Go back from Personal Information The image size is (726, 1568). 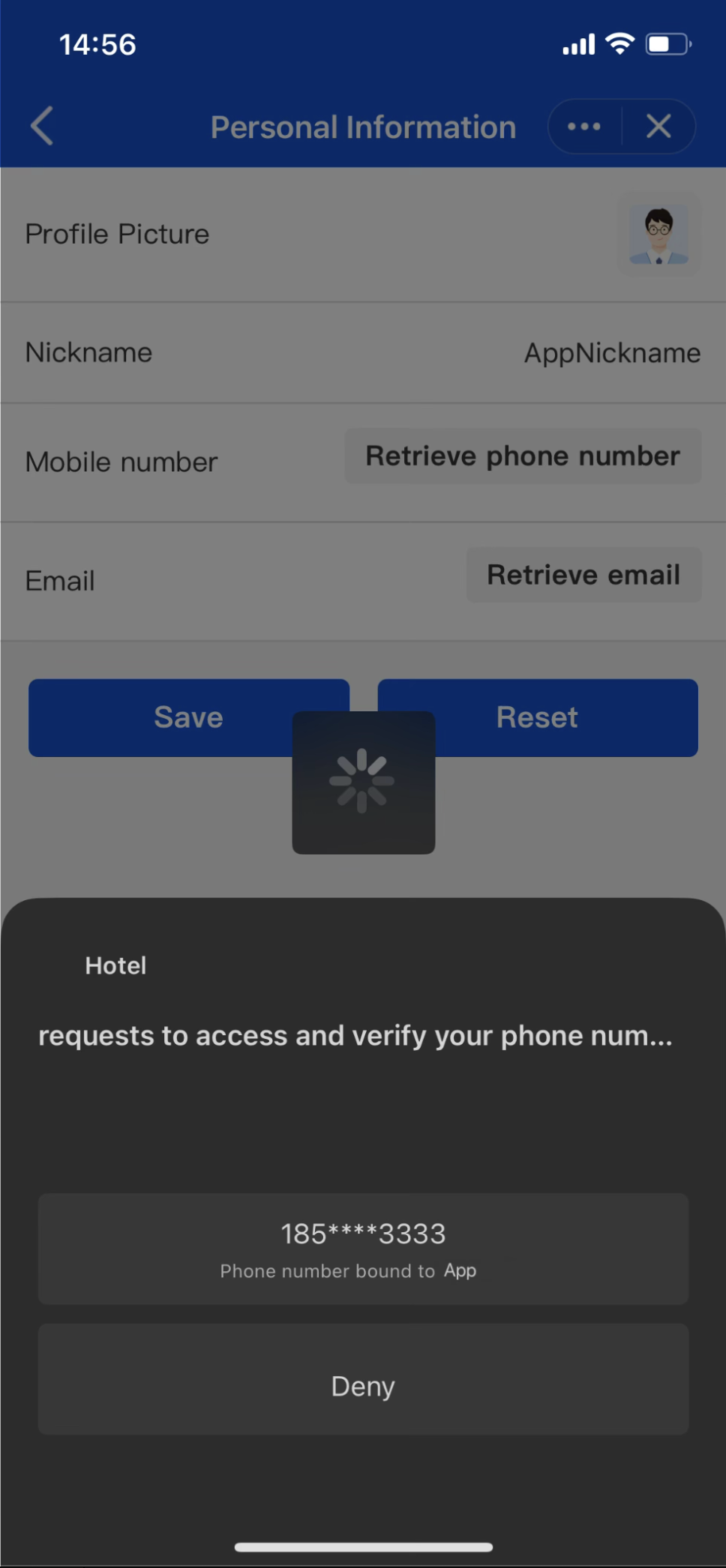click(x=43, y=126)
